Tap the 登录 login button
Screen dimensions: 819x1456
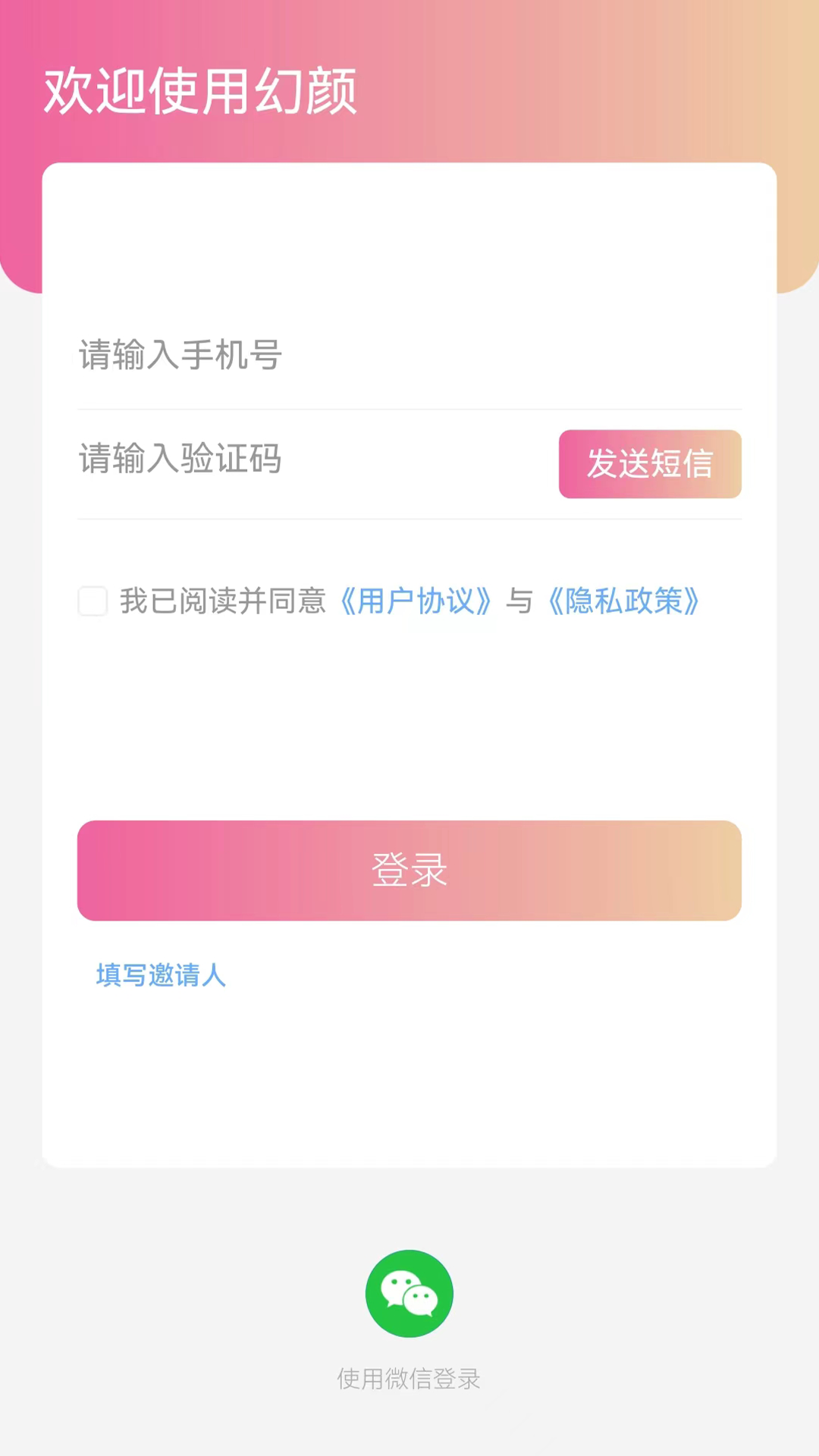(x=409, y=870)
